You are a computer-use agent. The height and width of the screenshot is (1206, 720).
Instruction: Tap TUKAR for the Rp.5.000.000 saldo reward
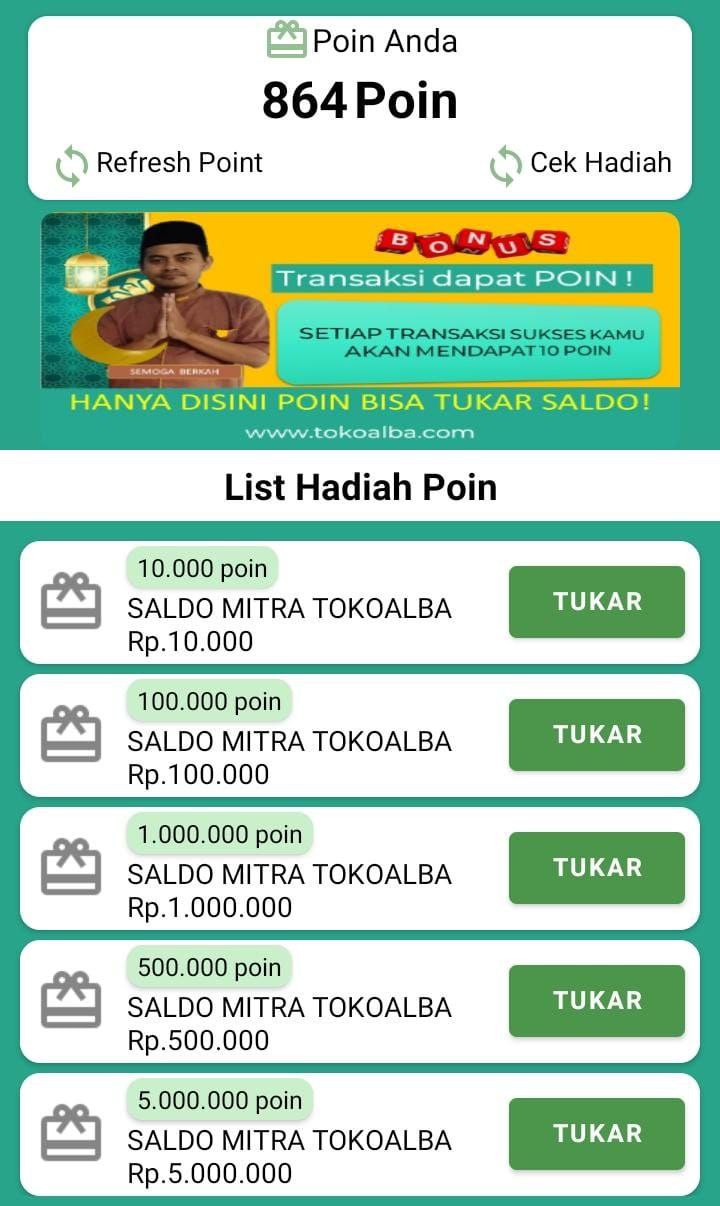[x=596, y=1134]
